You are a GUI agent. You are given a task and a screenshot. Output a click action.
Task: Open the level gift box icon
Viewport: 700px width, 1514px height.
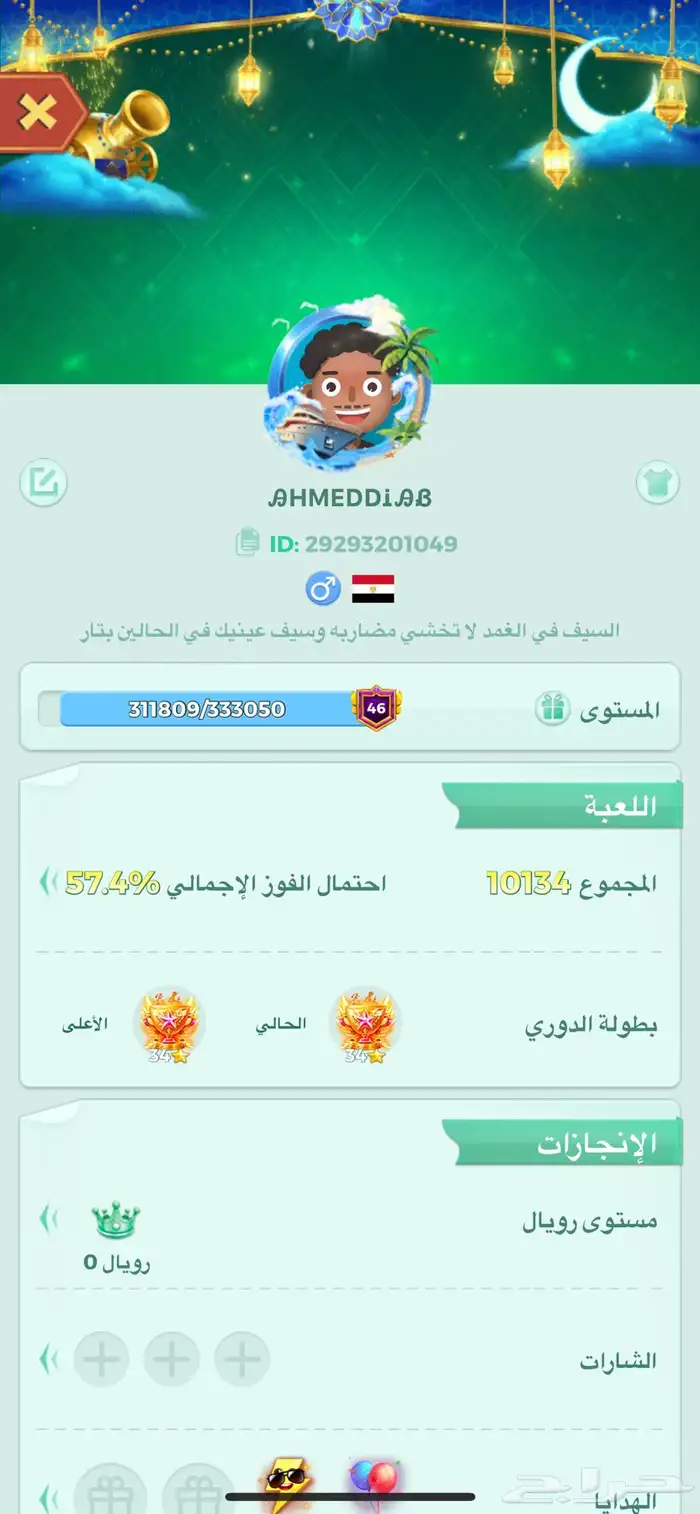(551, 710)
